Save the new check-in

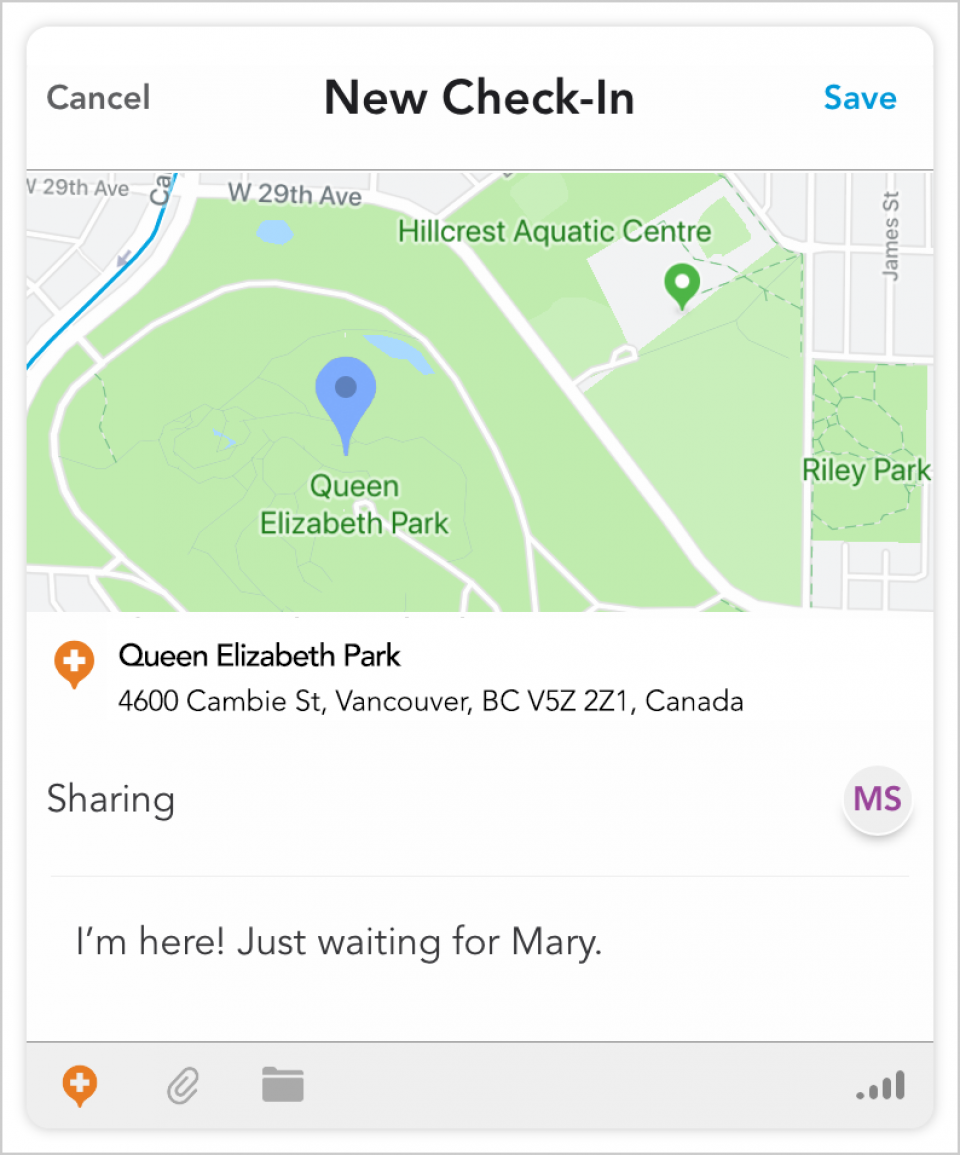coord(860,97)
